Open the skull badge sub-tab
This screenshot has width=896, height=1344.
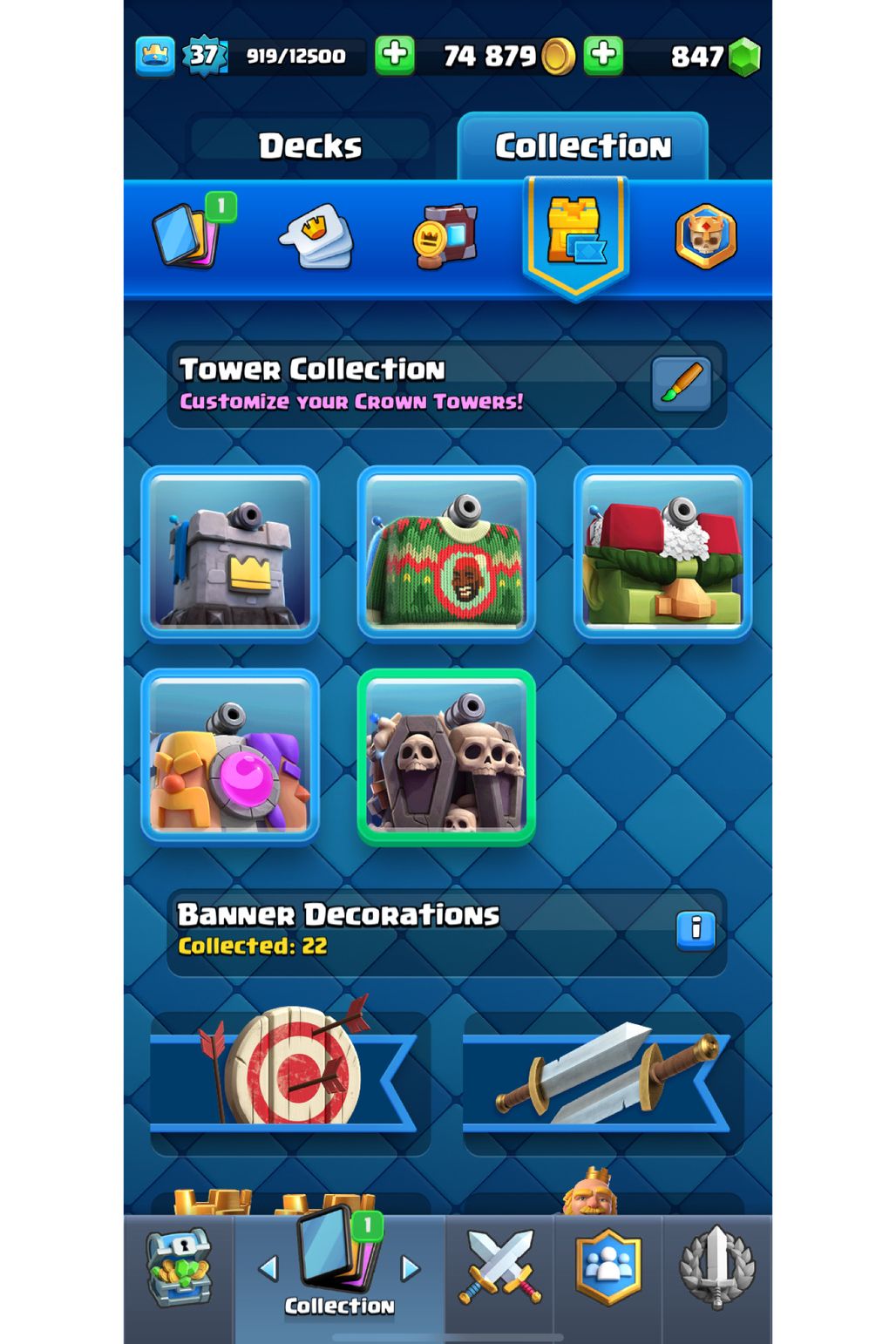[x=706, y=235]
